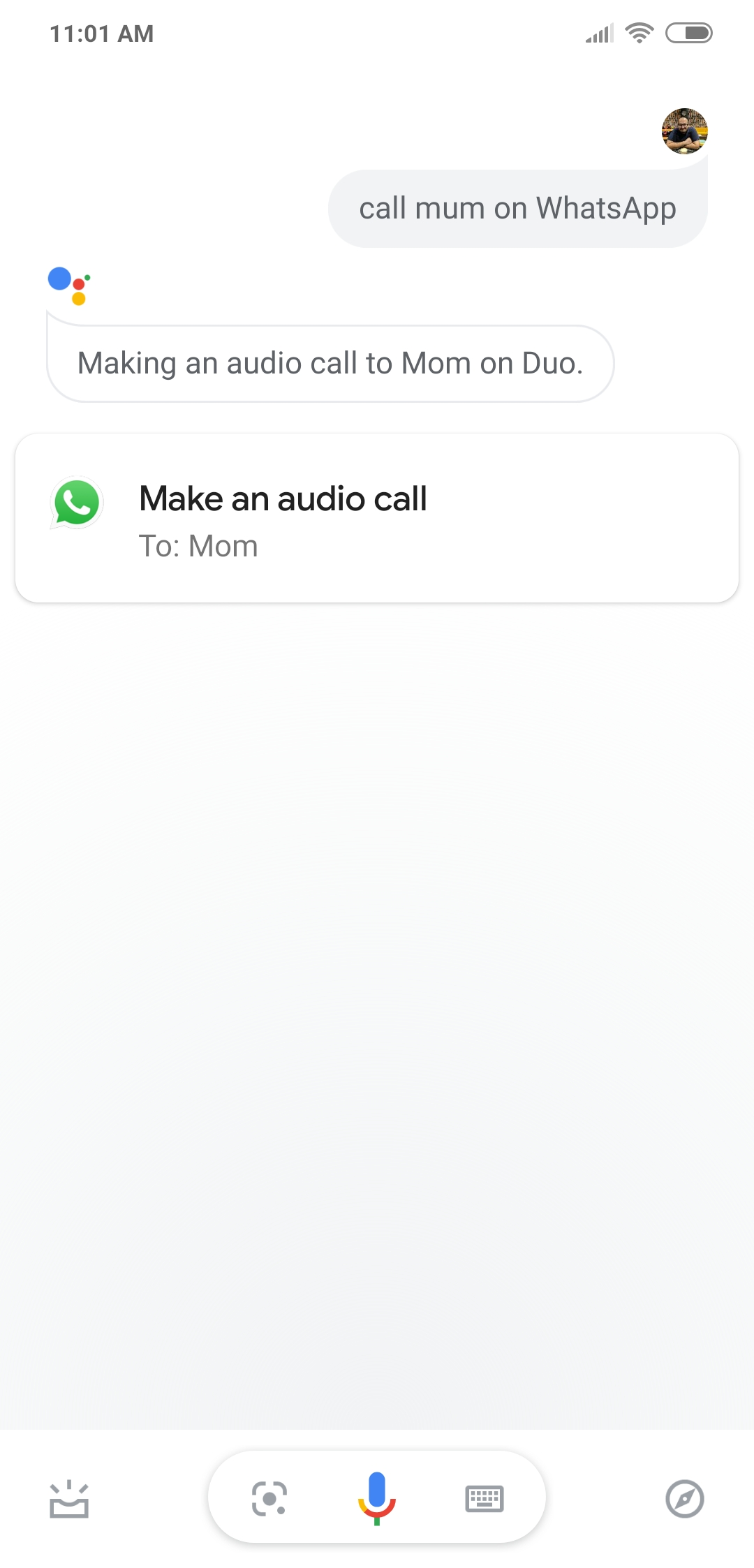
Task: Open Google Lens camera search
Action: coord(269,1498)
